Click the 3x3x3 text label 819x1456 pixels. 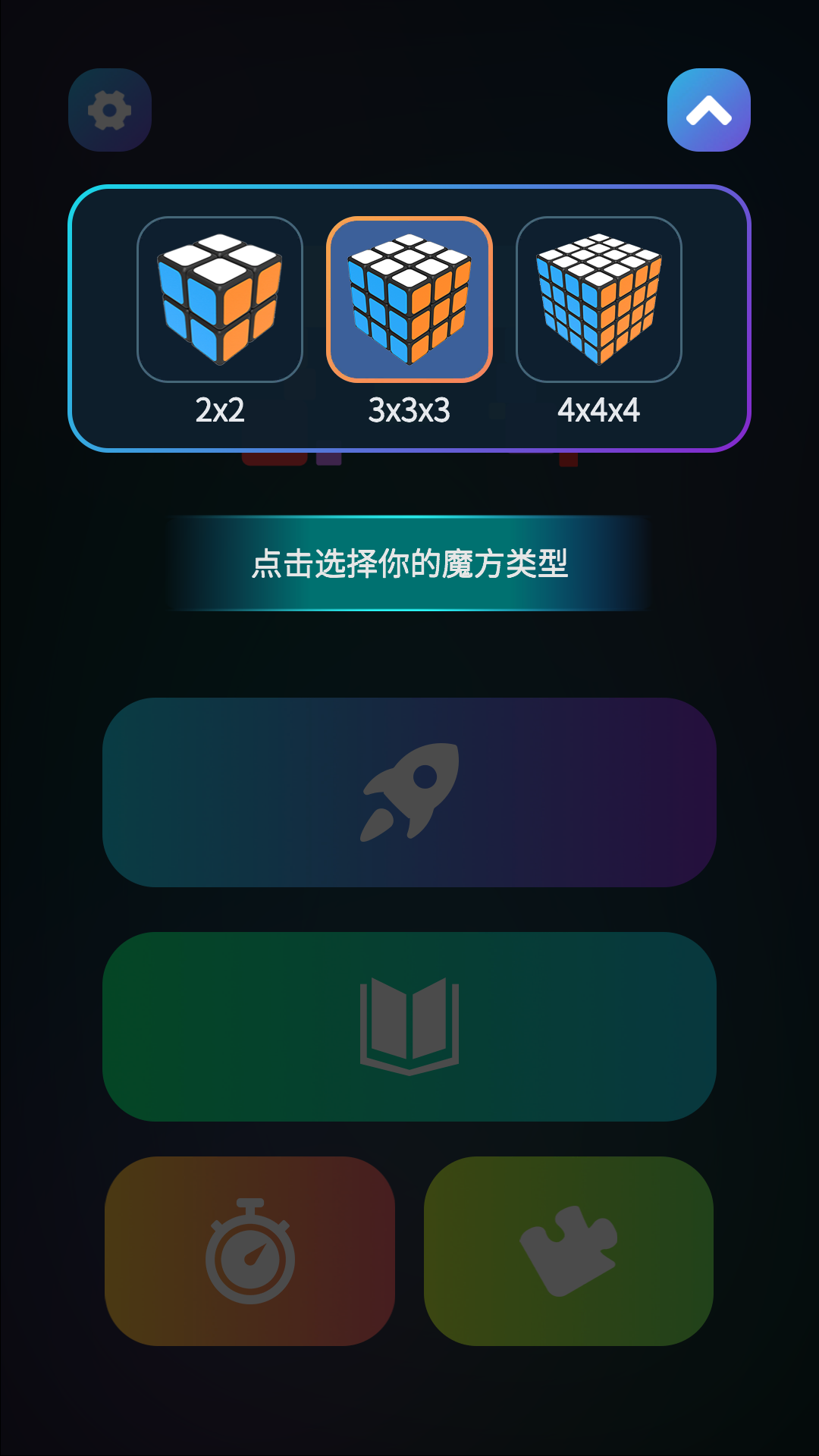409,411
